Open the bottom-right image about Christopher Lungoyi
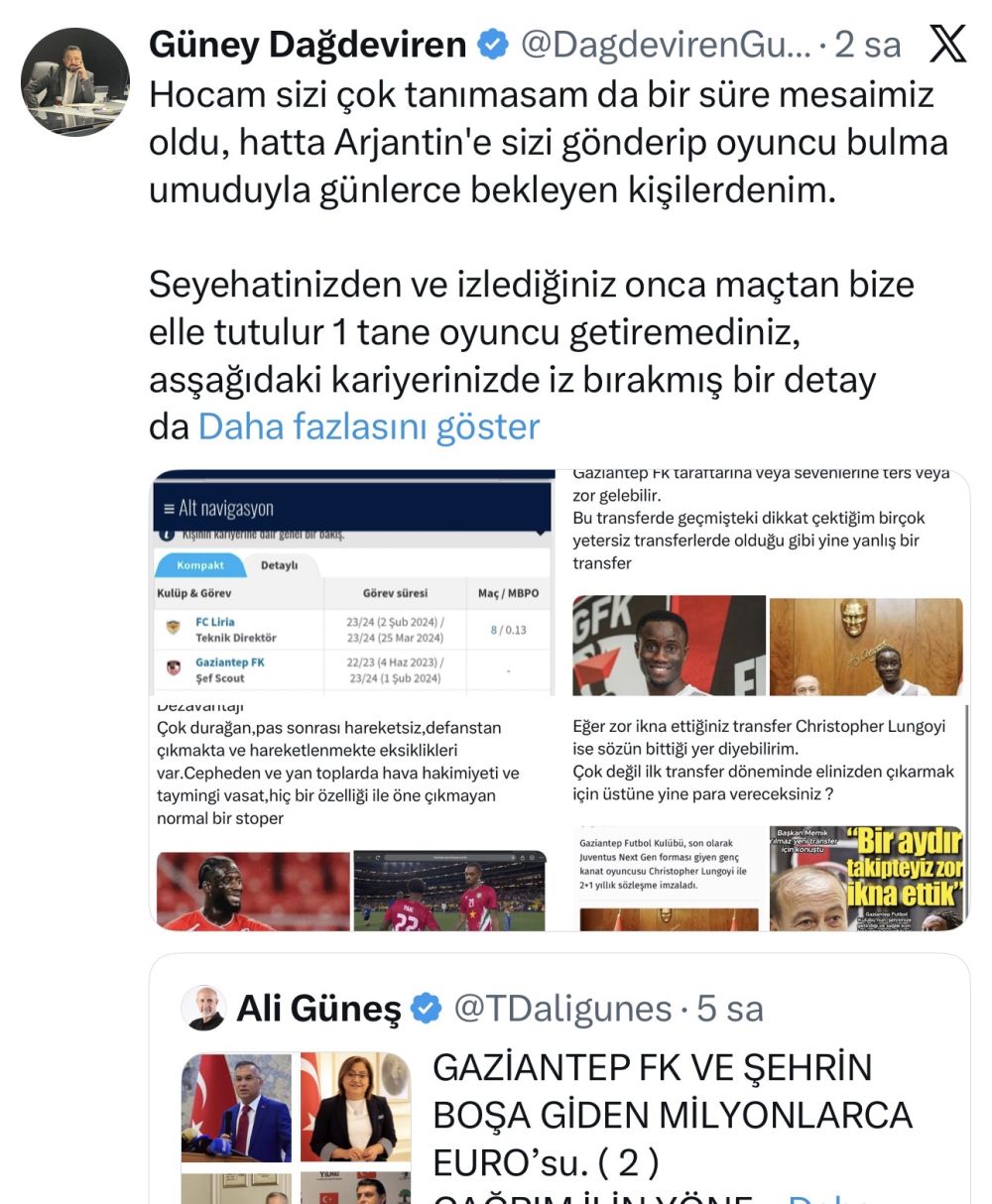 pyautogui.click(x=768, y=815)
